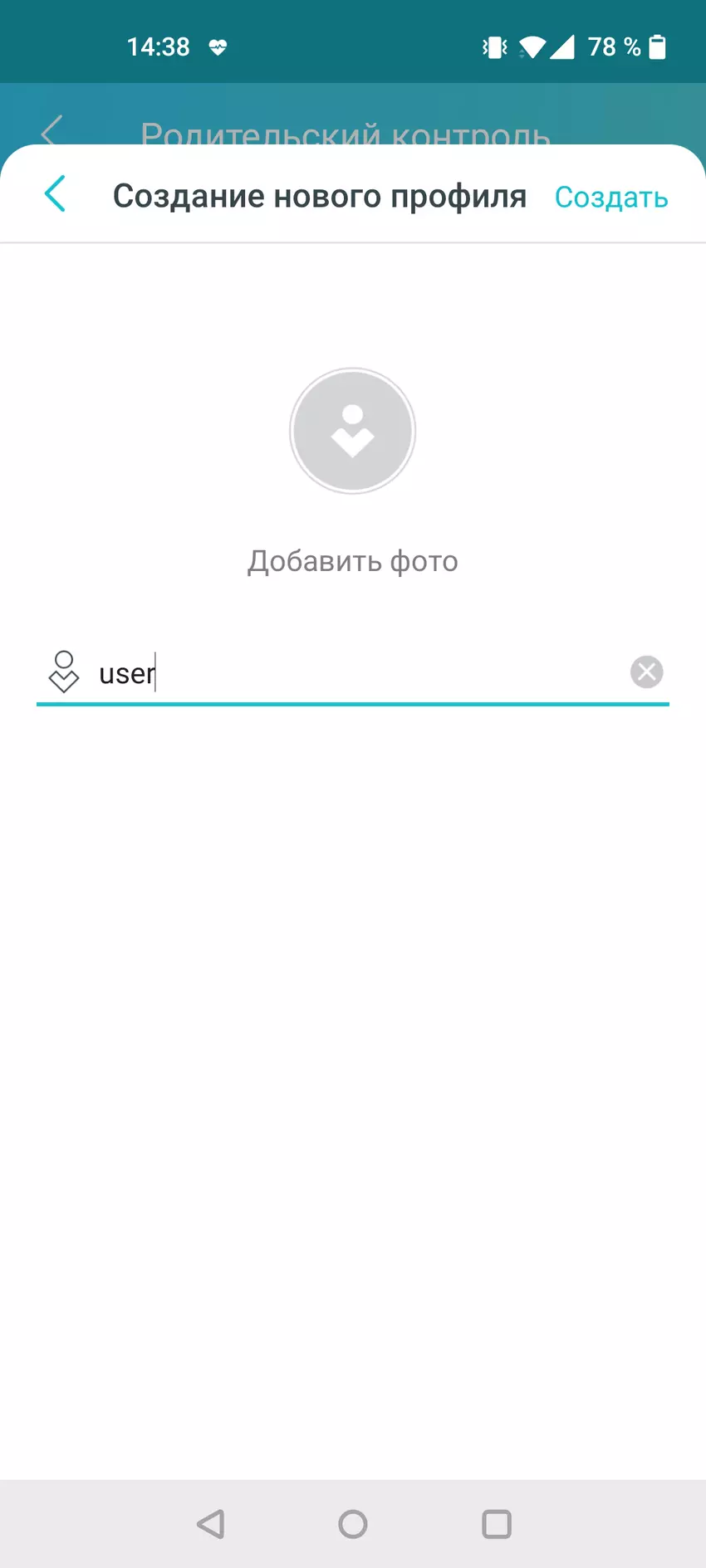Image resolution: width=706 pixels, height=1568 pixels.
Task: Clear the typed profile name
Action: [646, 672]
